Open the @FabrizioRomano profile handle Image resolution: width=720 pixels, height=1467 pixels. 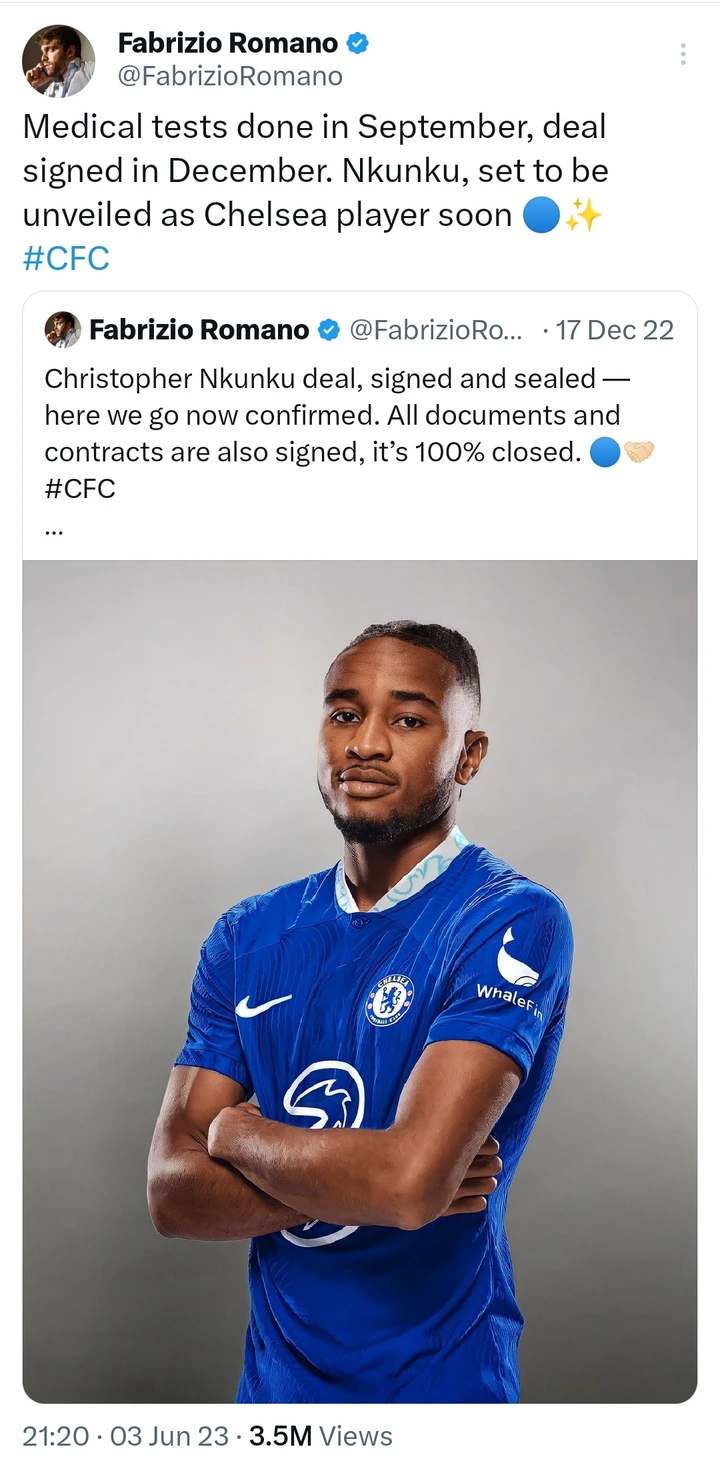click(230, 76)
